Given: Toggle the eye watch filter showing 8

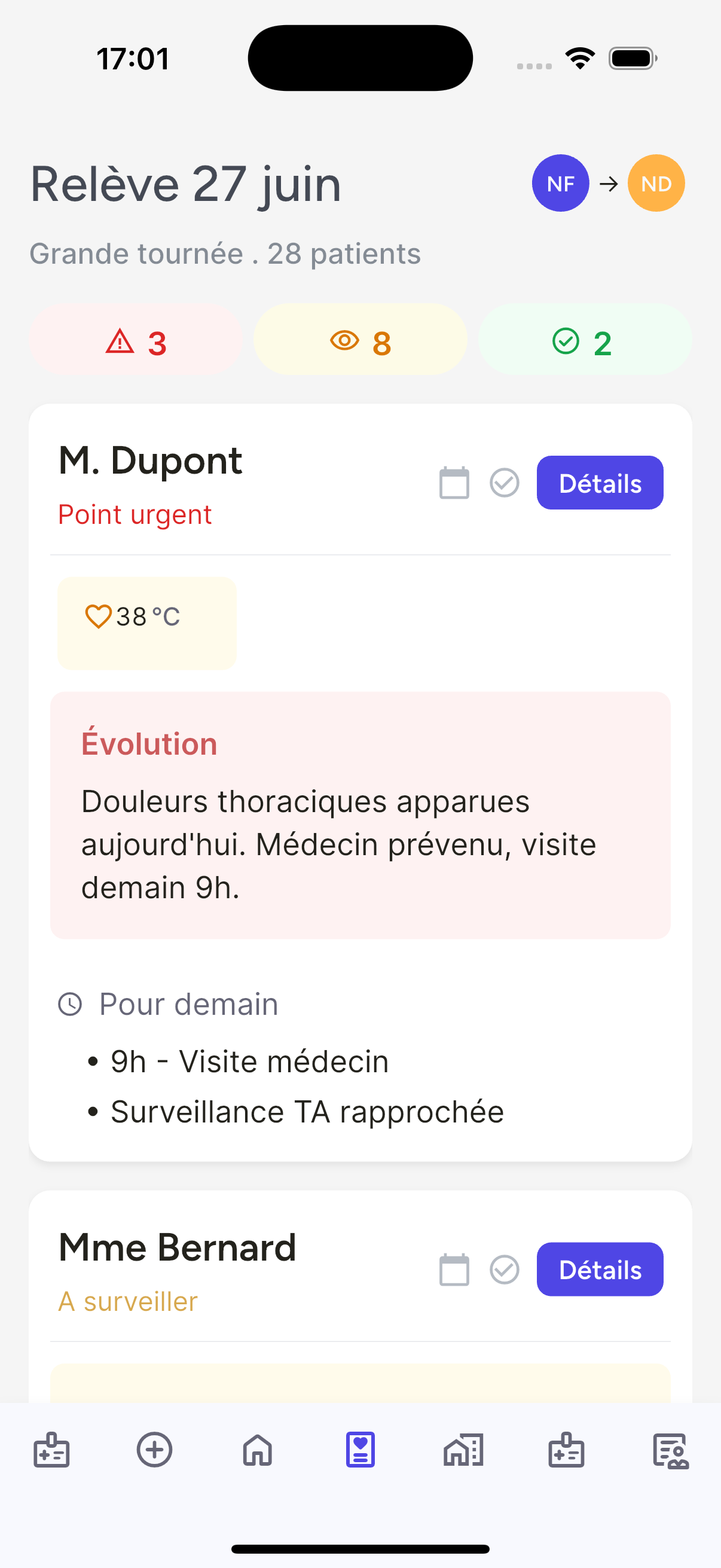Looking at the screenshot, I should 360,340.
